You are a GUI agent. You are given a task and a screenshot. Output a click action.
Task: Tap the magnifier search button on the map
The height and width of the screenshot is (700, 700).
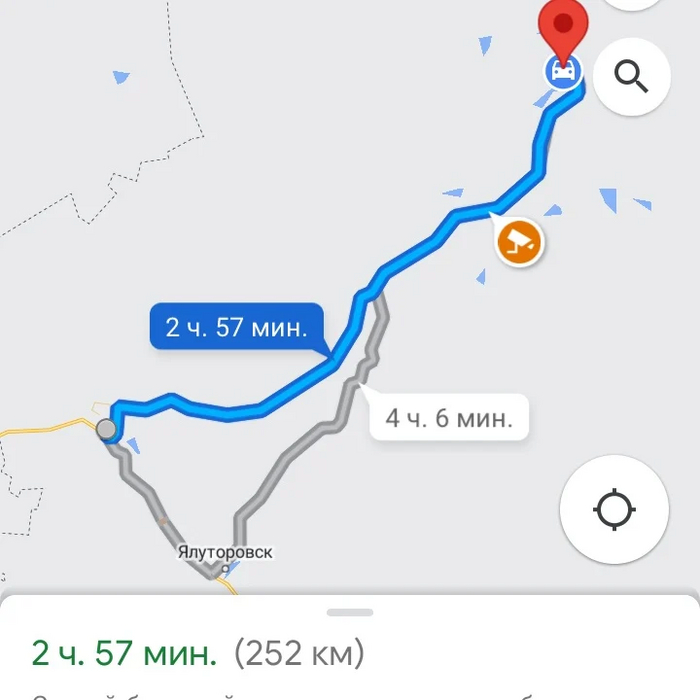click(x=631, y=76)
